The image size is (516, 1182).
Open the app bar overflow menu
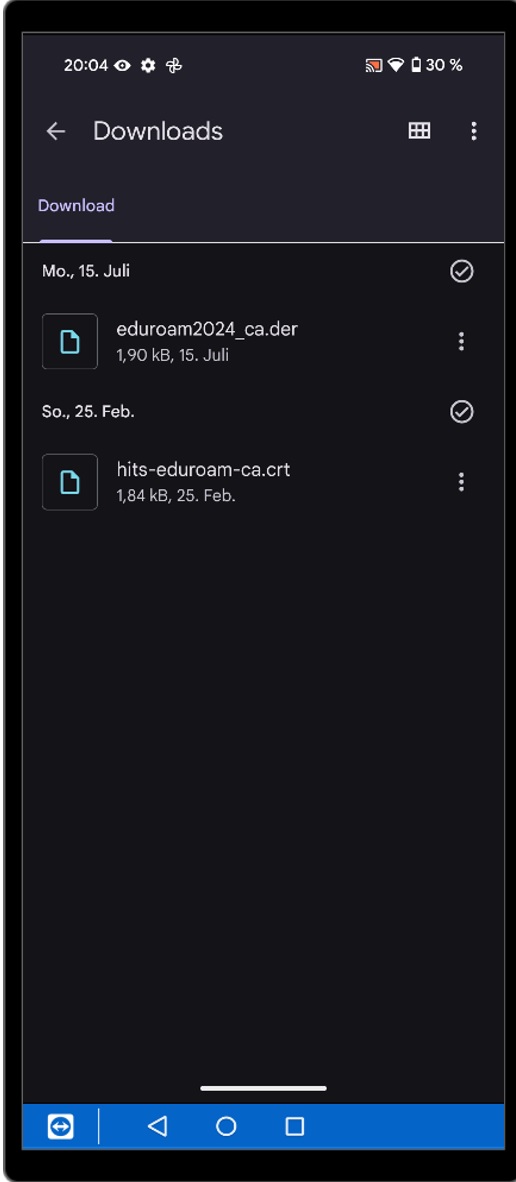click(x=473, y=131)
